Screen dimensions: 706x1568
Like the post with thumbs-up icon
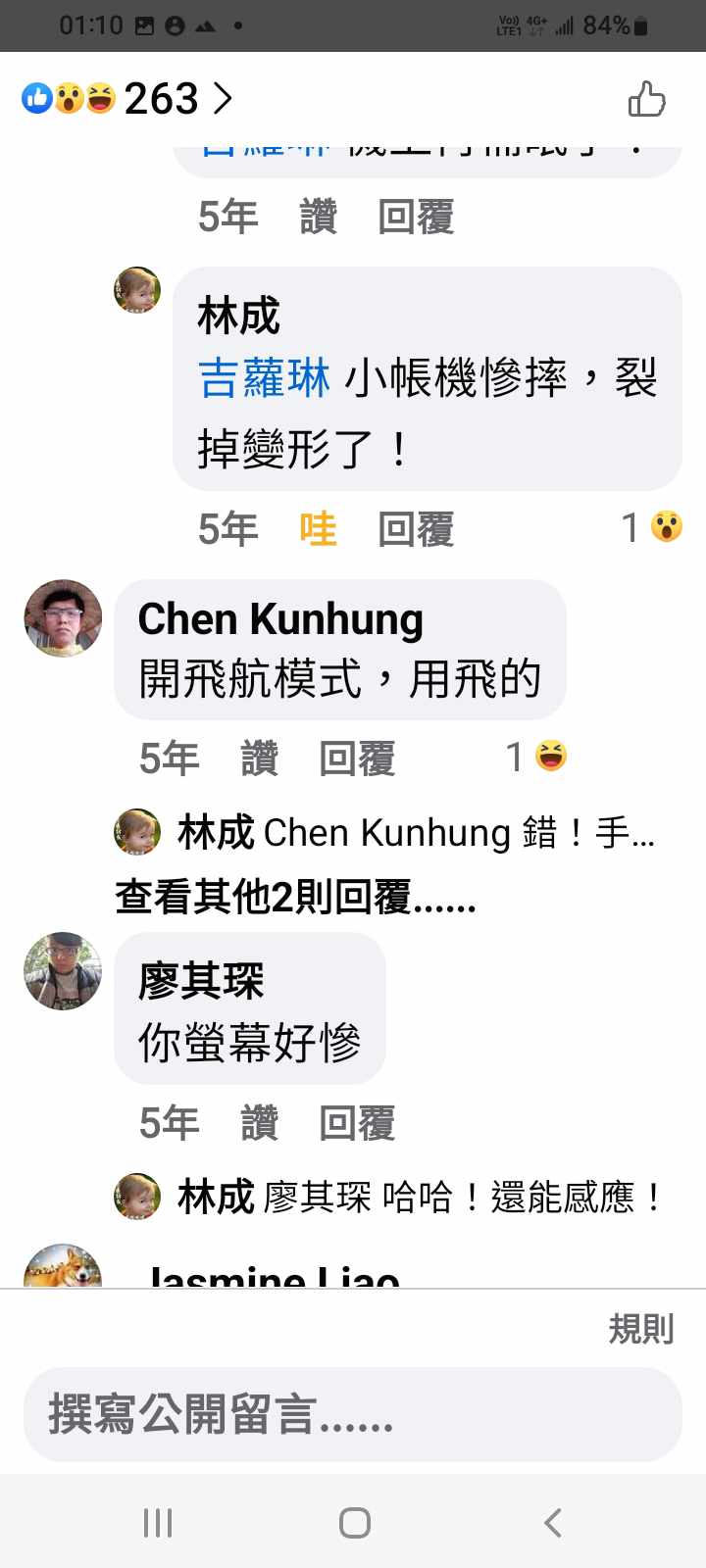[646, 99]
